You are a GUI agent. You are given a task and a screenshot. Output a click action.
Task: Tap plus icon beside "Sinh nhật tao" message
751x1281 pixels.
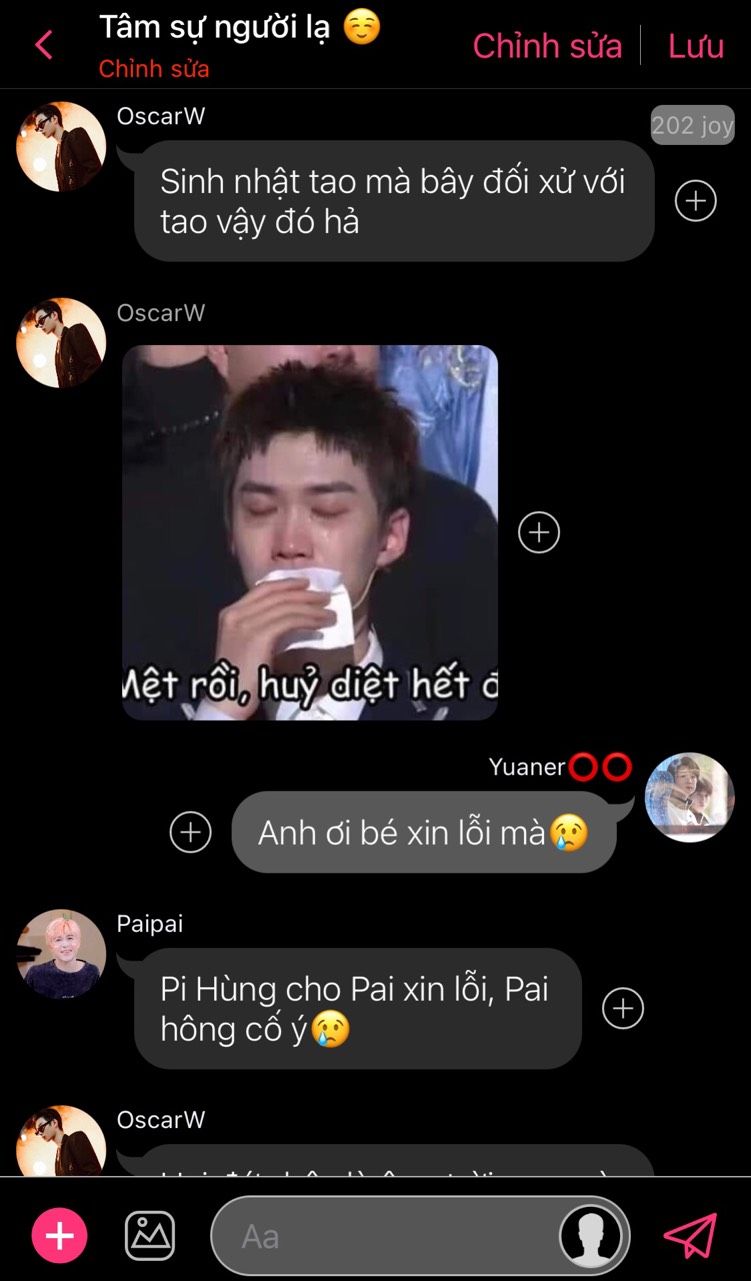[x=696, y=201]
